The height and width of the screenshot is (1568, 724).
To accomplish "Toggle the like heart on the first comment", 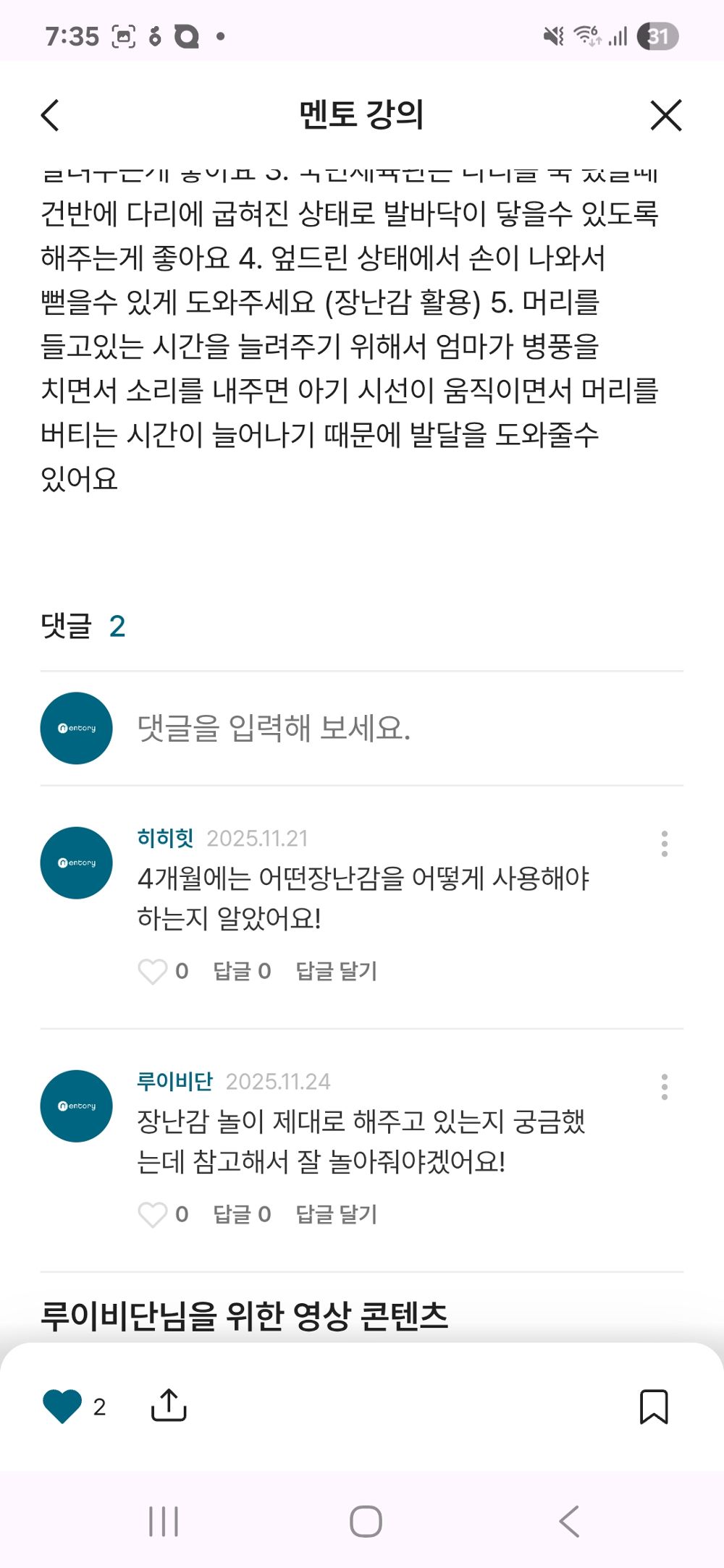I will click(154, 972).
